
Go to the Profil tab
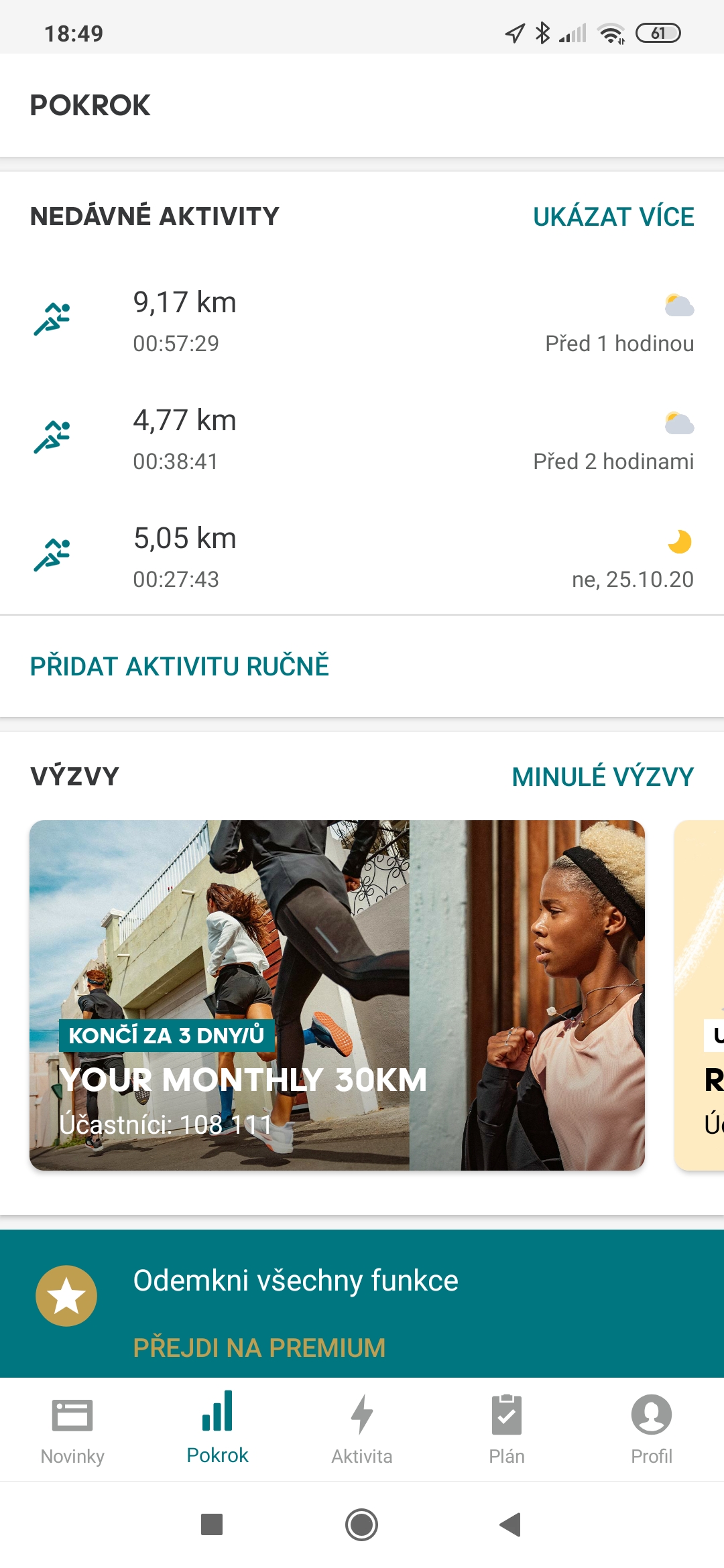pyautogui.click(x=652, y=1429)
